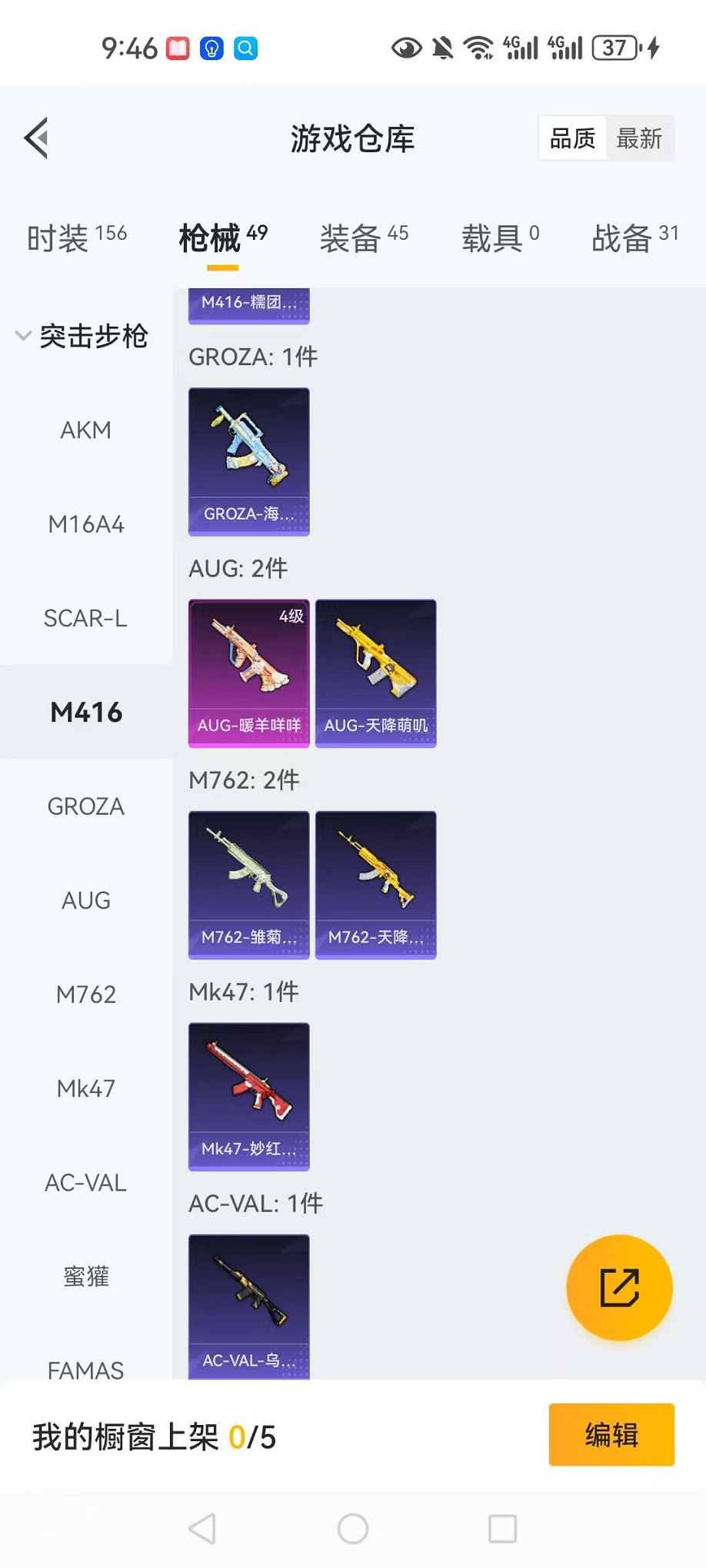Select SCAR-L in the side list
706x1568 pixels.
point(86,619)
